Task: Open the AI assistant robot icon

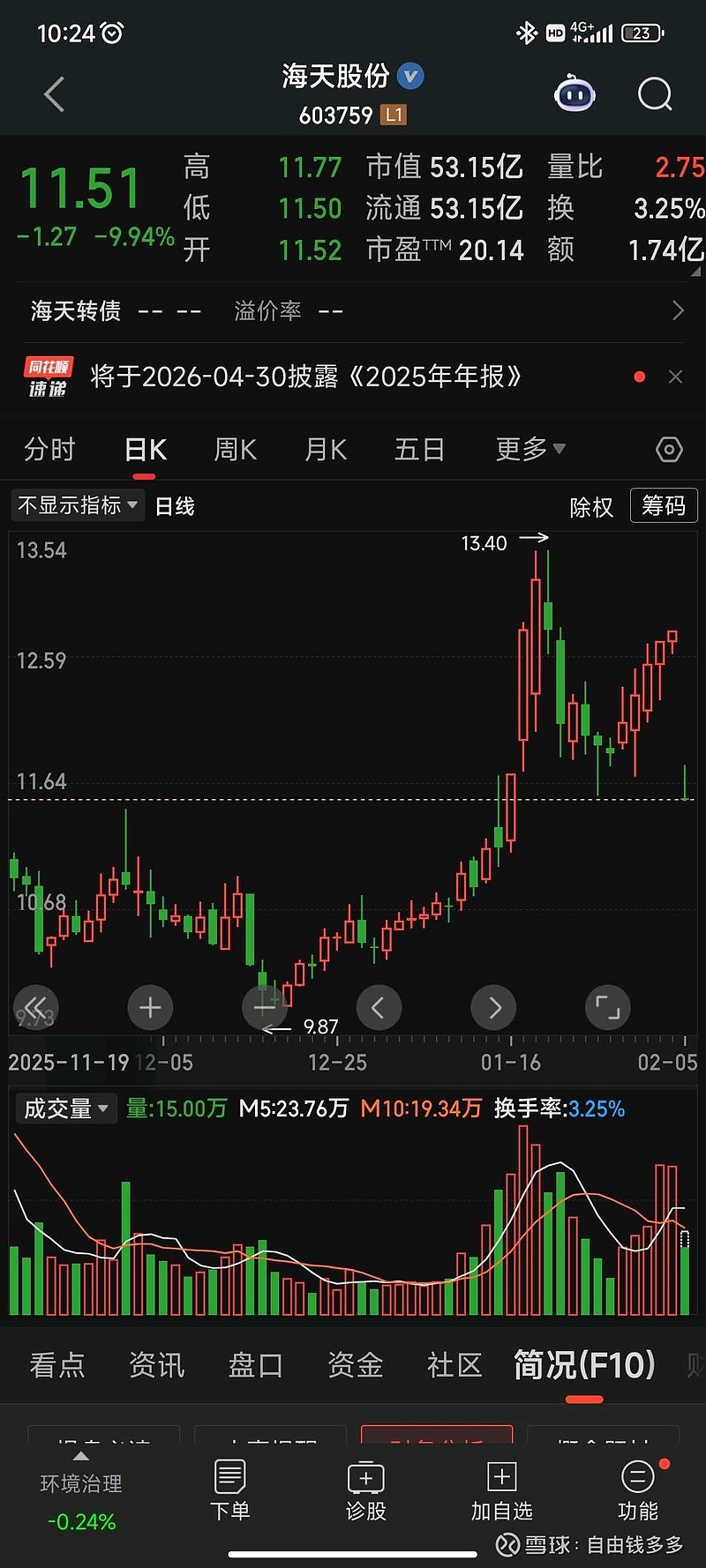Action: click(575, 94)
